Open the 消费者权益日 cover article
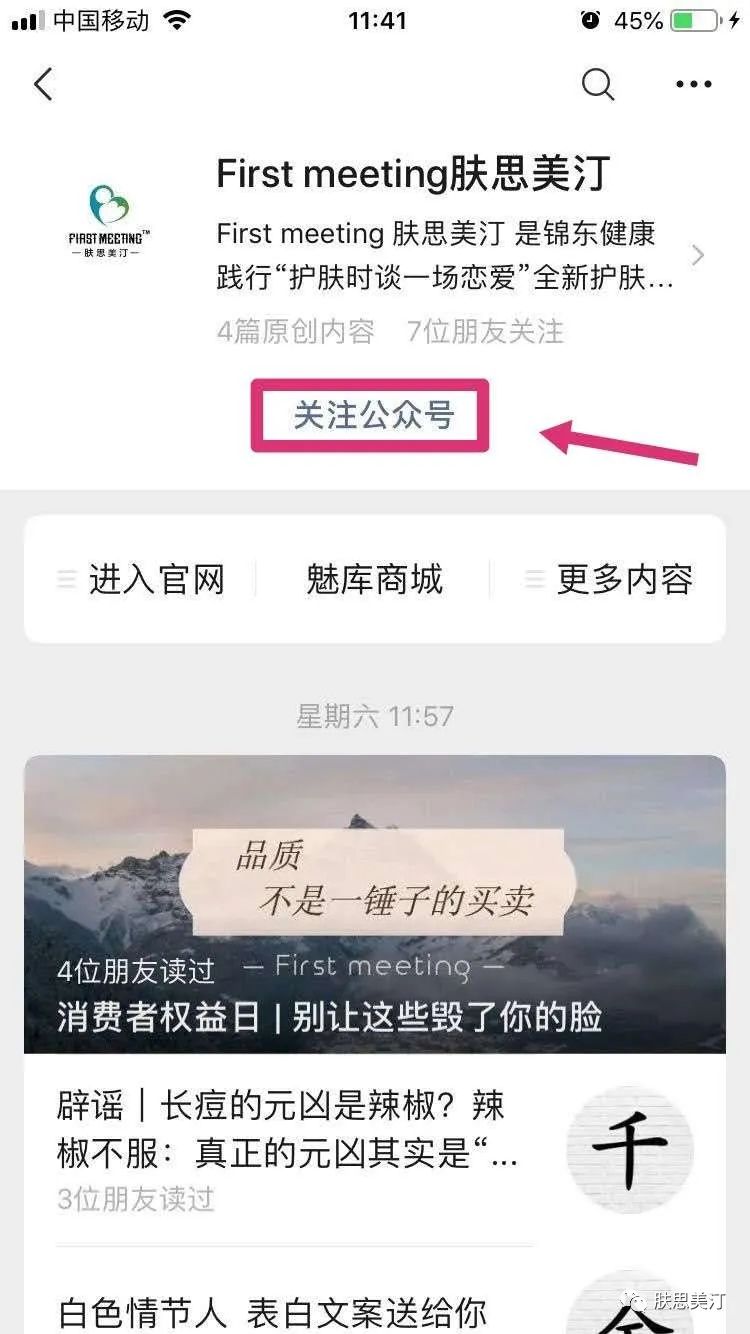This screenshot has width=750, height=1334. click(375, 904)
